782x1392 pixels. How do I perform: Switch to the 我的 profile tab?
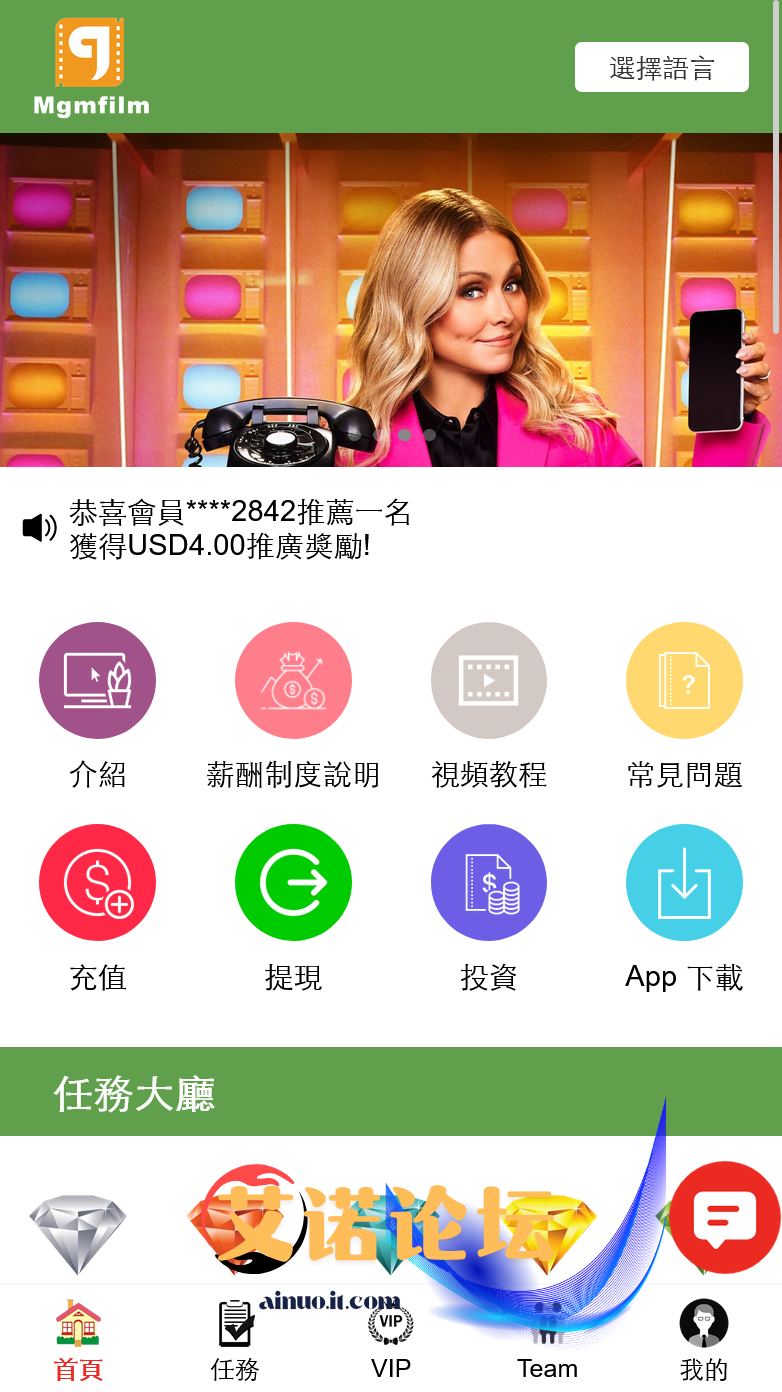(x=703, y=1340)
